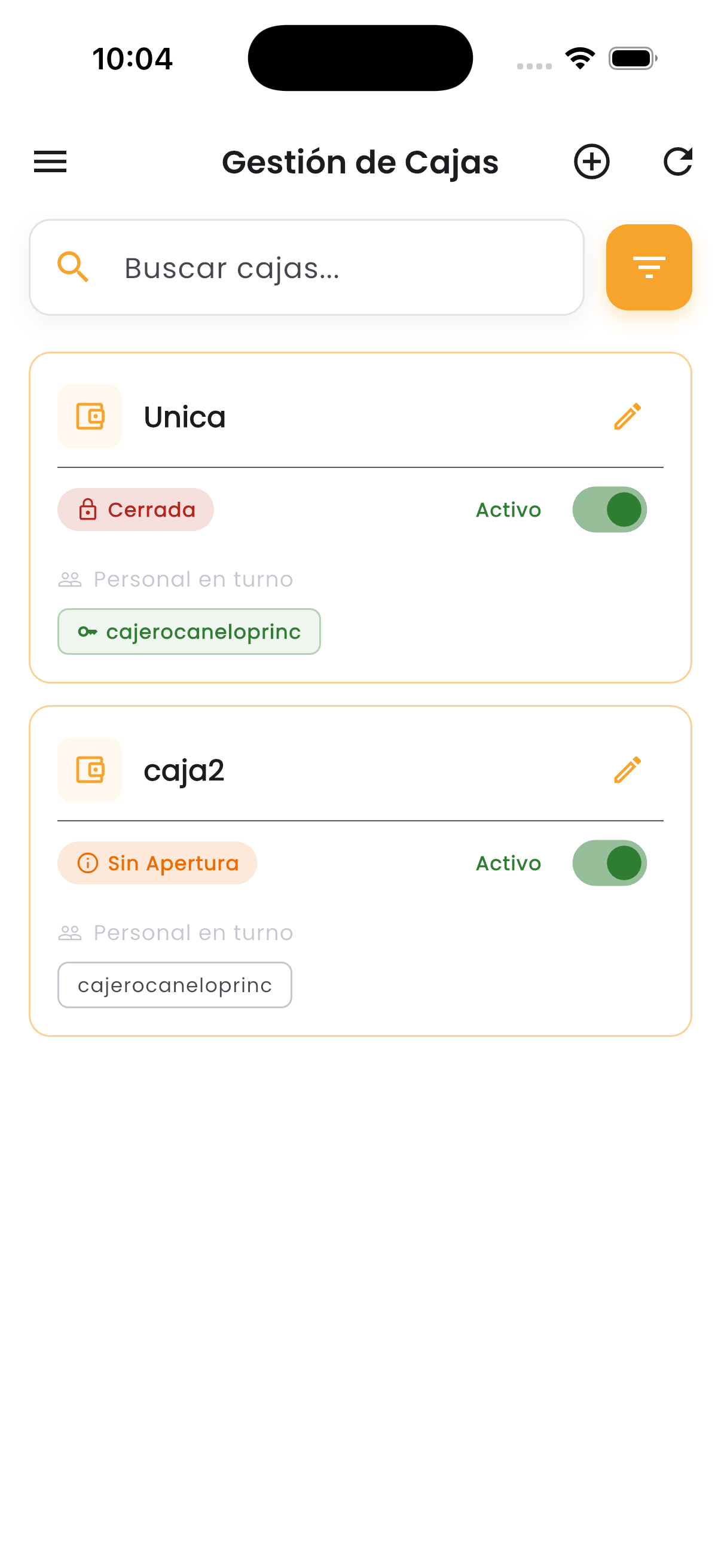Screen dimensions: 721x1568
Task: Select the wallet icon on the Unica card
Action: (90, 416)
